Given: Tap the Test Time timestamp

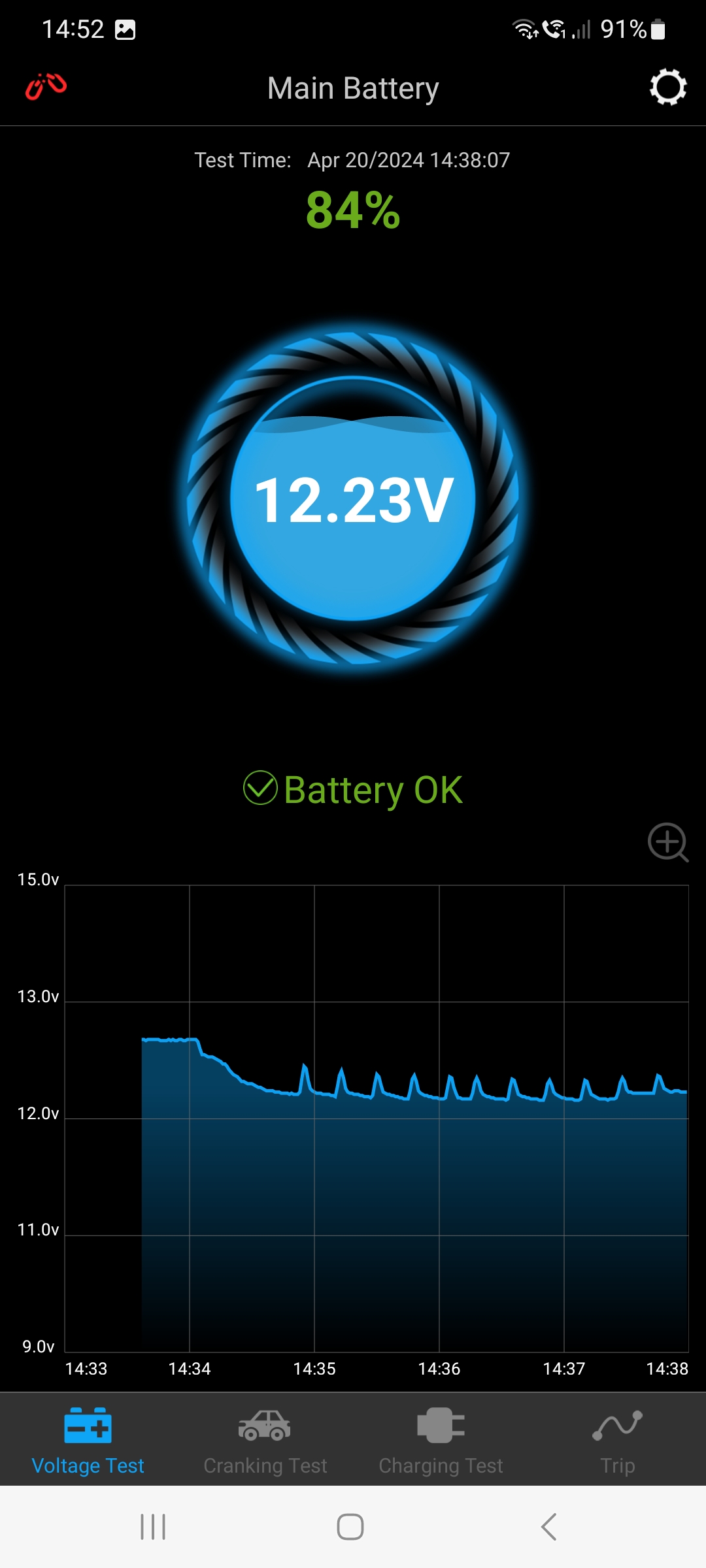Looking at the screenshot, I should pos(353,159).
